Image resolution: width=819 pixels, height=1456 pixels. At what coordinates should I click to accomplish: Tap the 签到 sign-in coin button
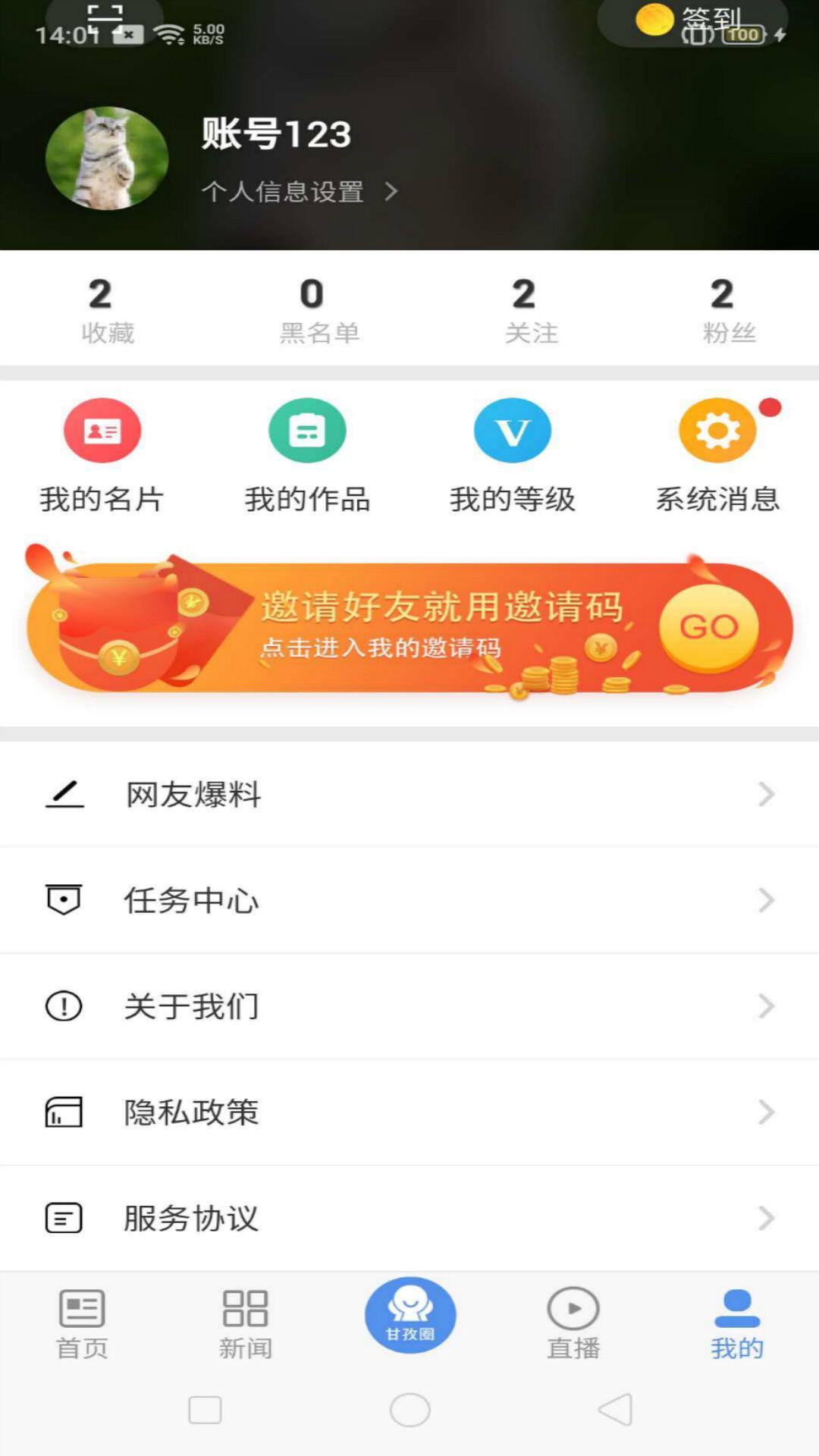click(x=690, y=23)
